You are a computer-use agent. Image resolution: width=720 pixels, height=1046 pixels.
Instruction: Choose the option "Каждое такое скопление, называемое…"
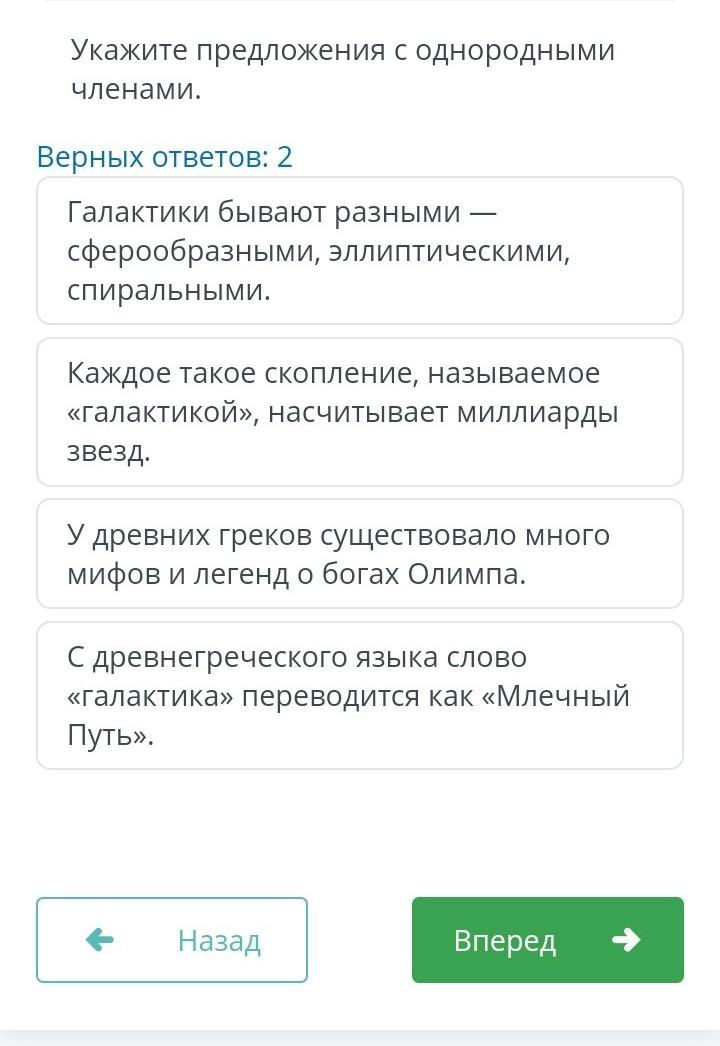pyautogui.click(x=360, y=412)
